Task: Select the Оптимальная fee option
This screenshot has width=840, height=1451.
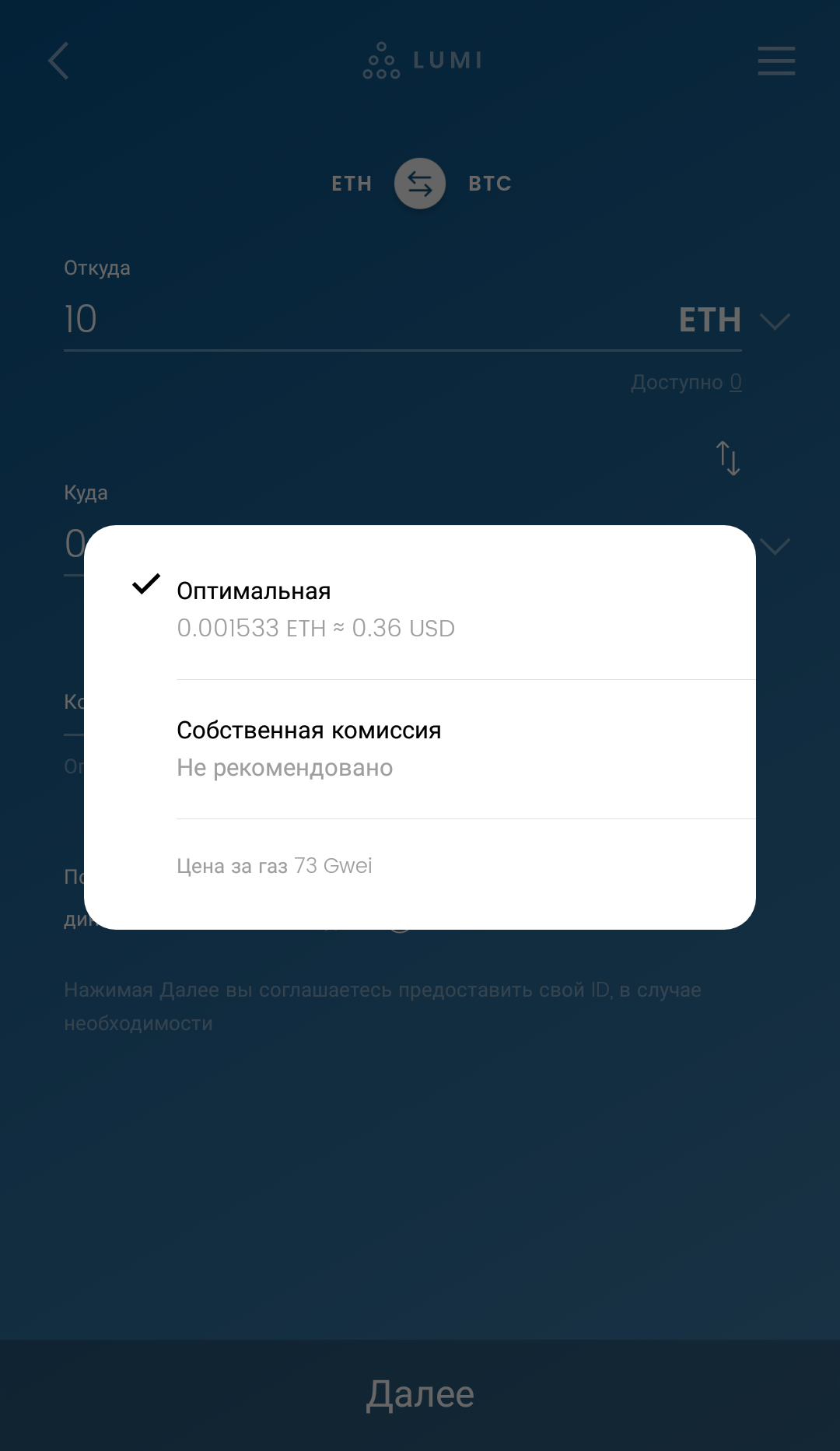Action: pos(420,609)
